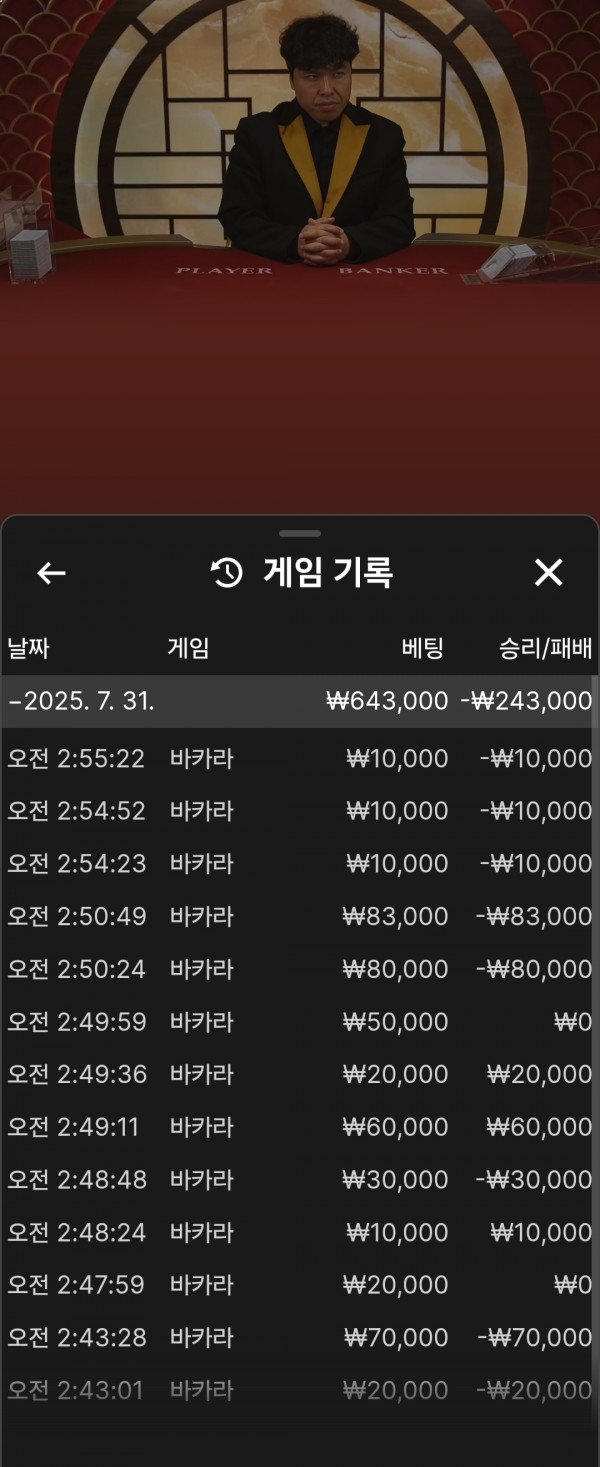Select the 오전 2:50:24 바카라 entry

point(299,969)
